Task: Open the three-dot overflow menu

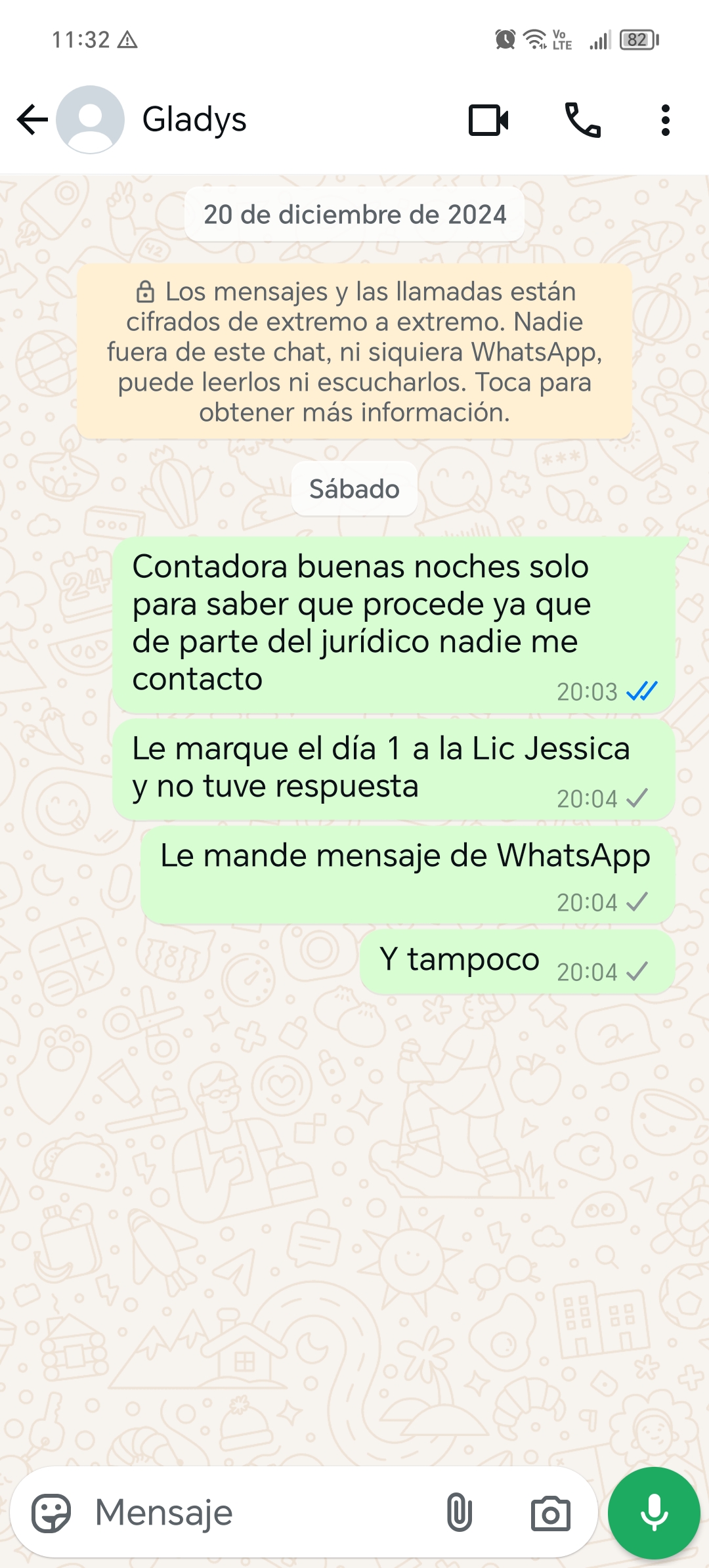Action: click(x=666, y=120)
